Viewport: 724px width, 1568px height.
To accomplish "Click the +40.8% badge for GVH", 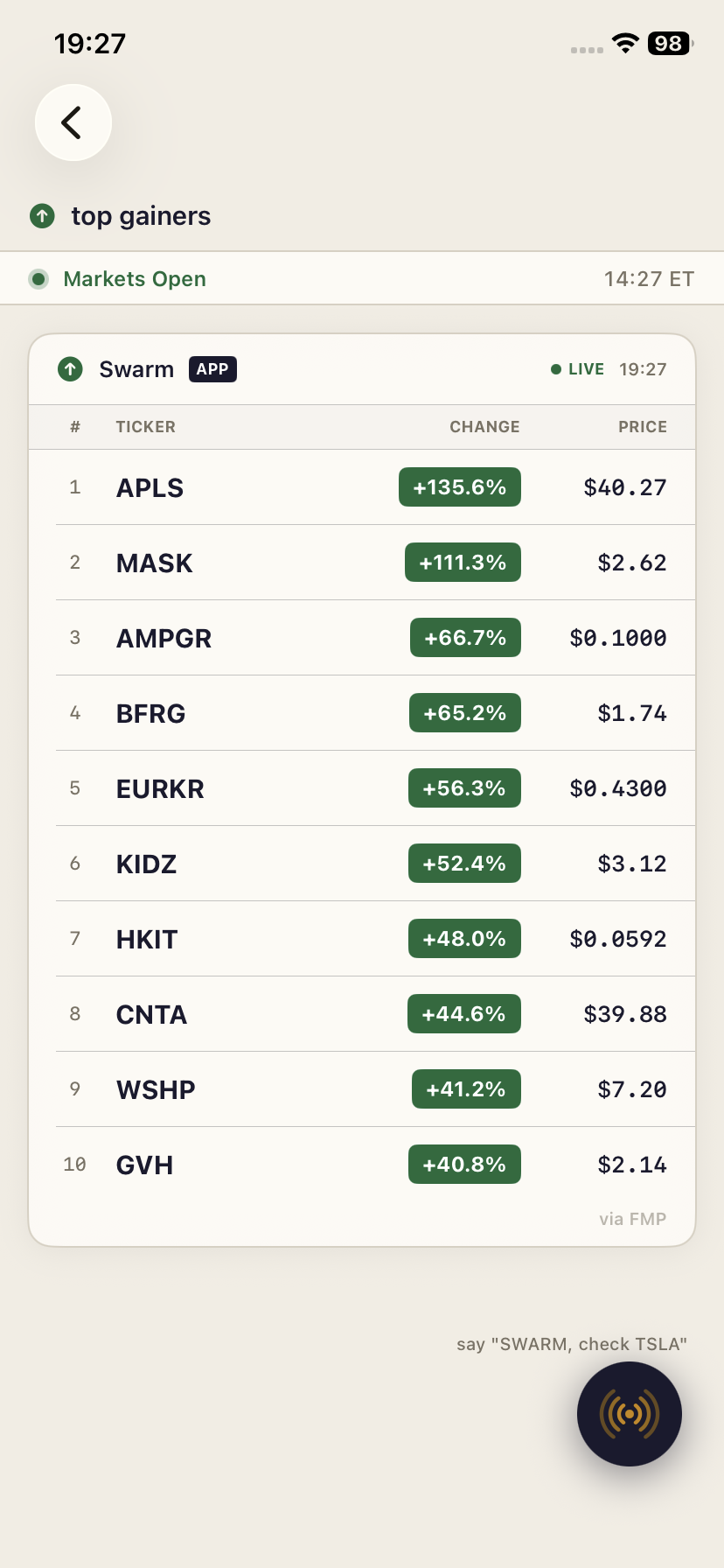I will (464, 1164).
